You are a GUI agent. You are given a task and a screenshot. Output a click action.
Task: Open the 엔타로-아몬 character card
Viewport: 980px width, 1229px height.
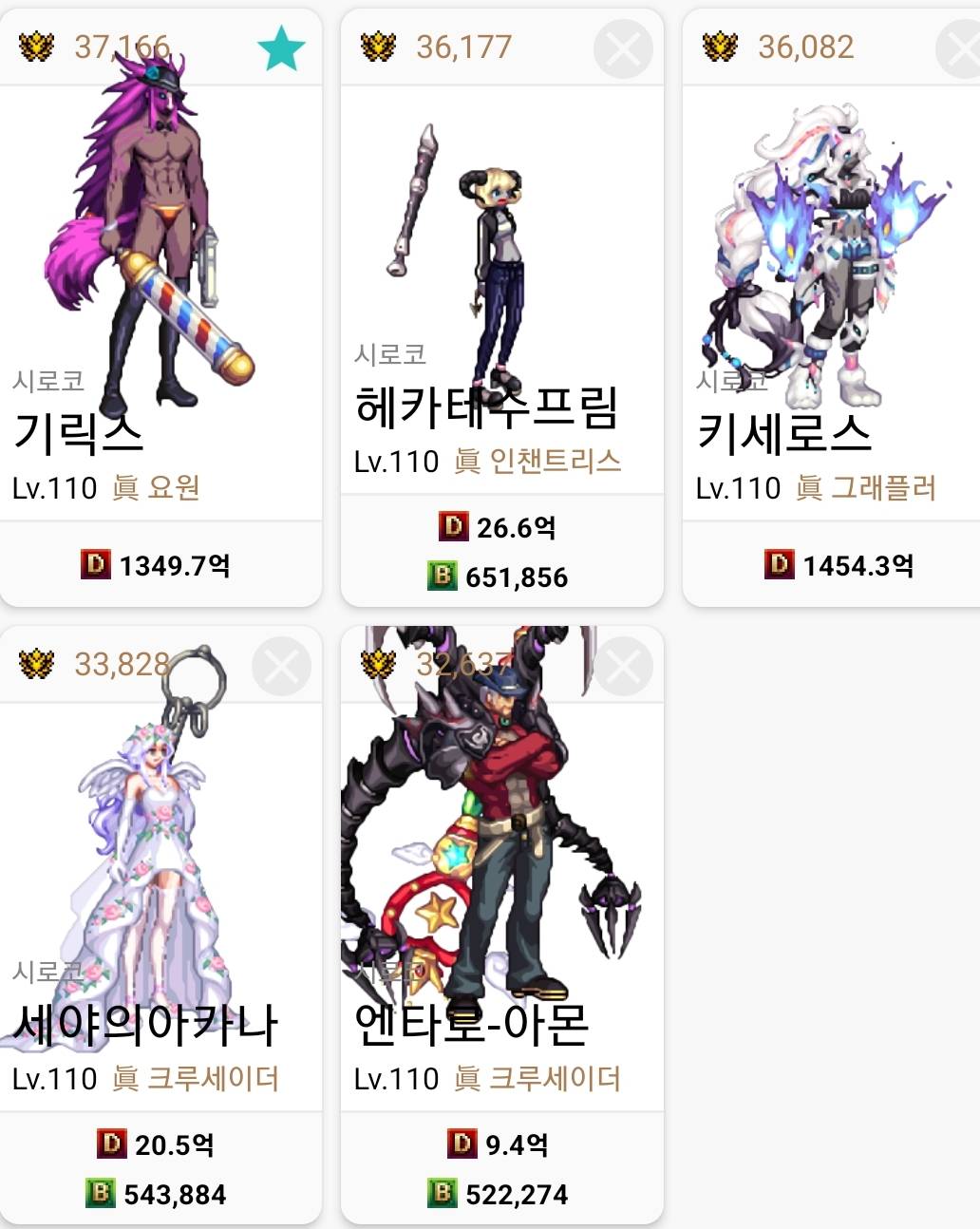point(501,902)
